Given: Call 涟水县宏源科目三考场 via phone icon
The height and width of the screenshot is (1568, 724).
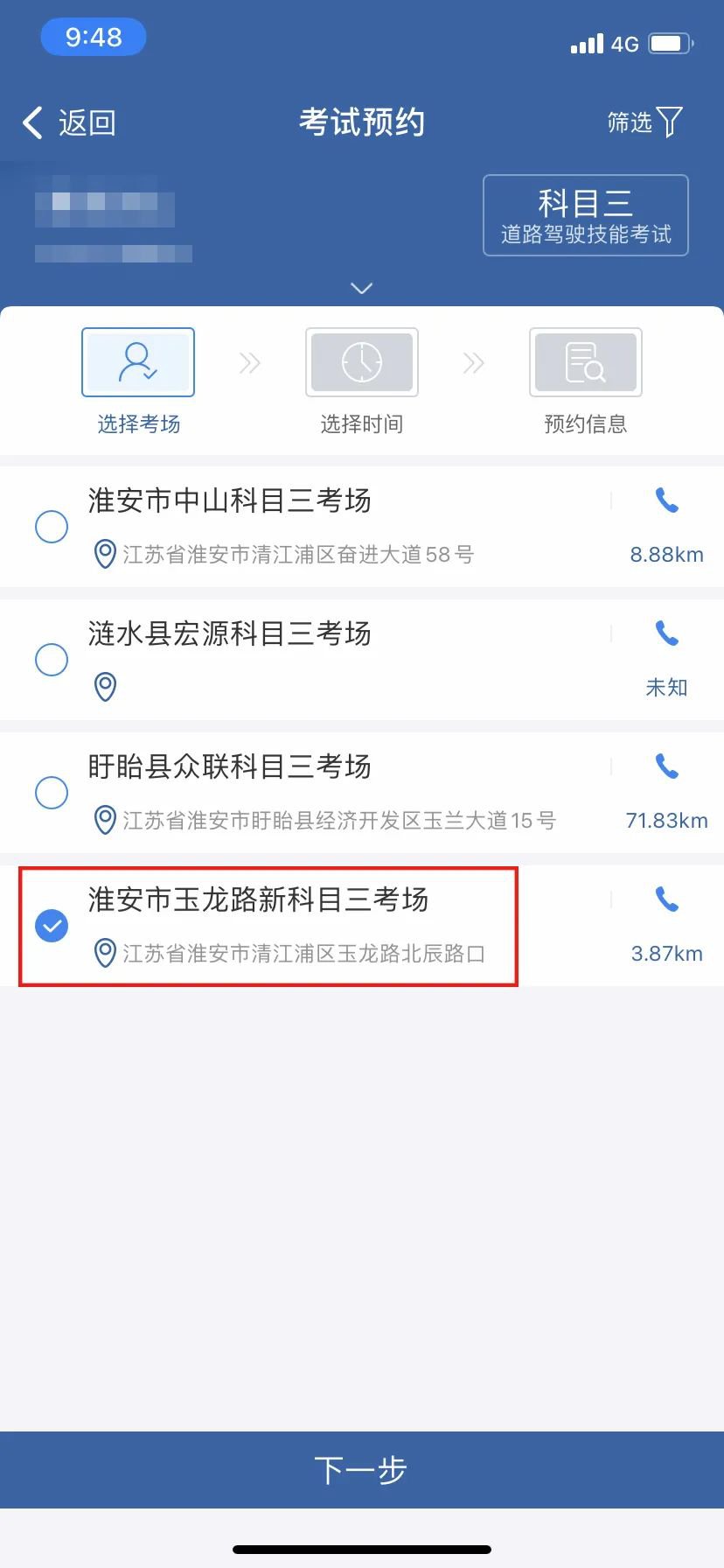Looking at the screenshot, I should tap(666, 633).
